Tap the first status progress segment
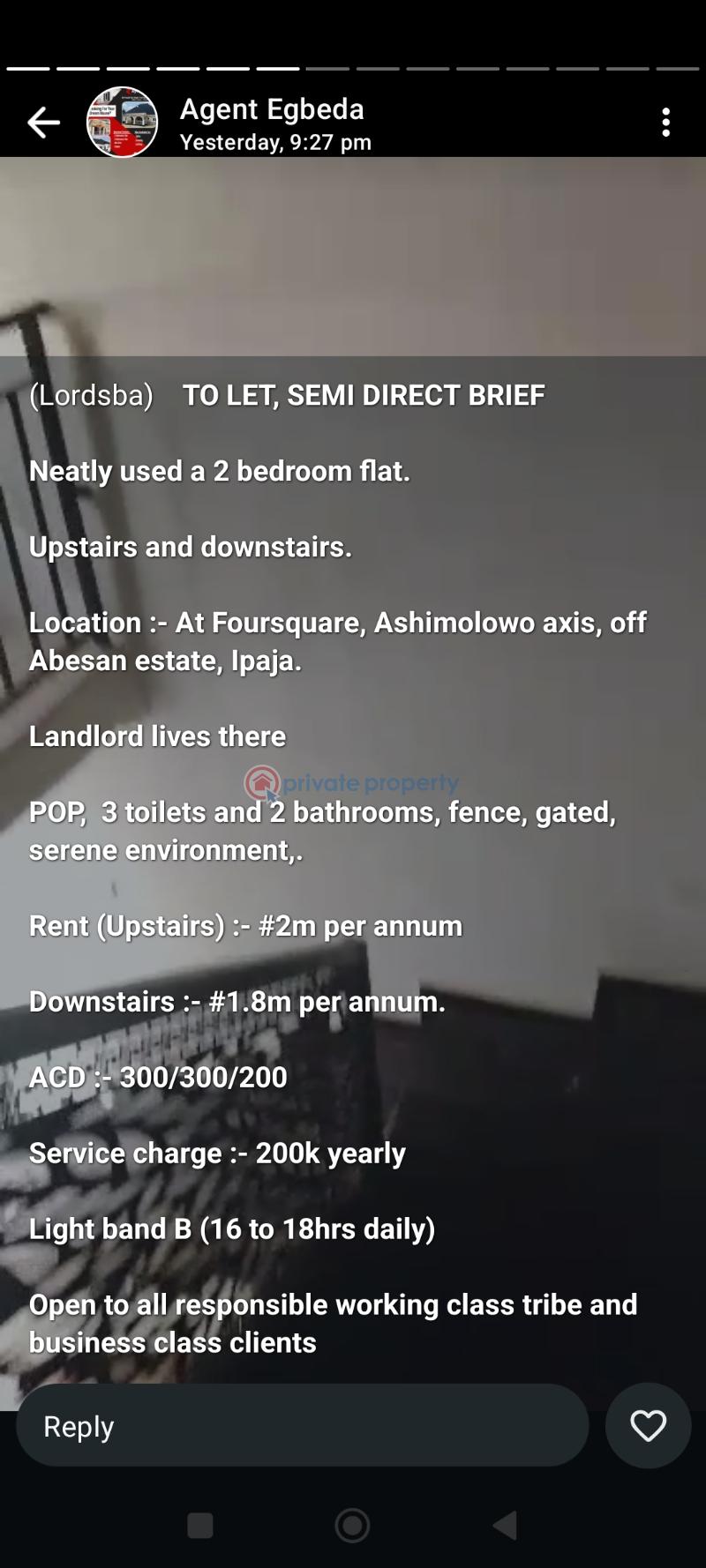The height and width of the screenshot is (1568, 706). (x=28, y=67)
